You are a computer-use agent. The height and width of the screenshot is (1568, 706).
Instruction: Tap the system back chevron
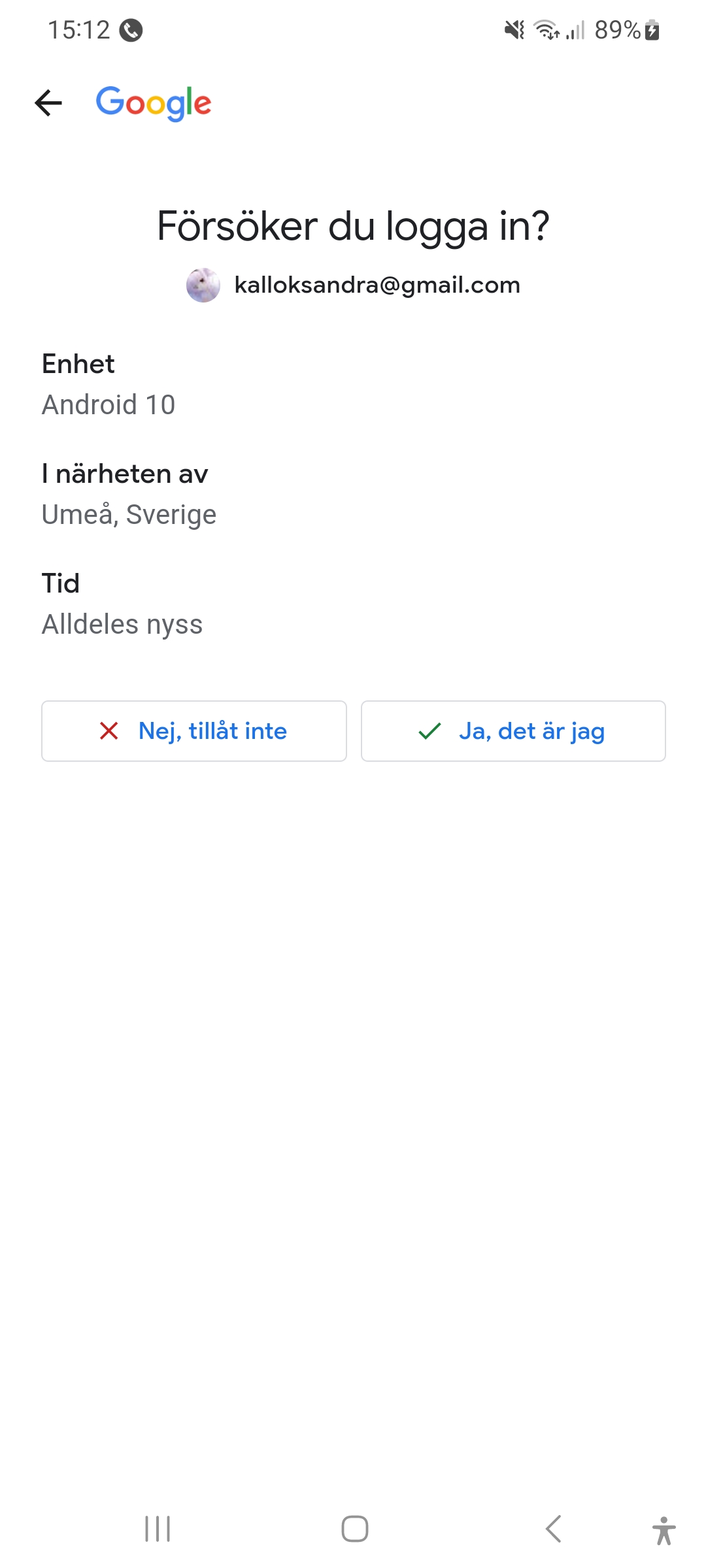(553, 1529)
